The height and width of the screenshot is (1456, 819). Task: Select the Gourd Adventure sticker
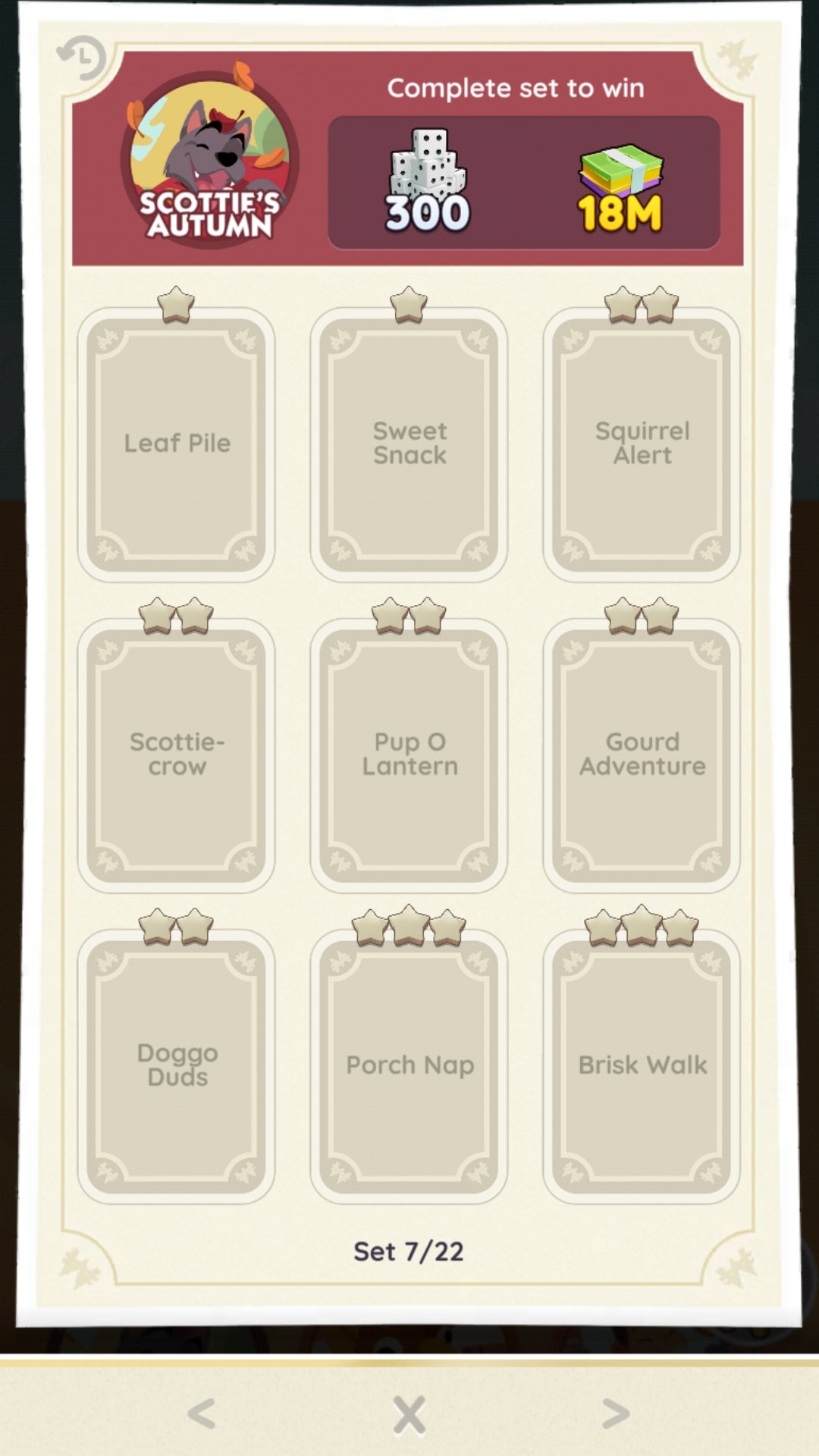[642, 755]
